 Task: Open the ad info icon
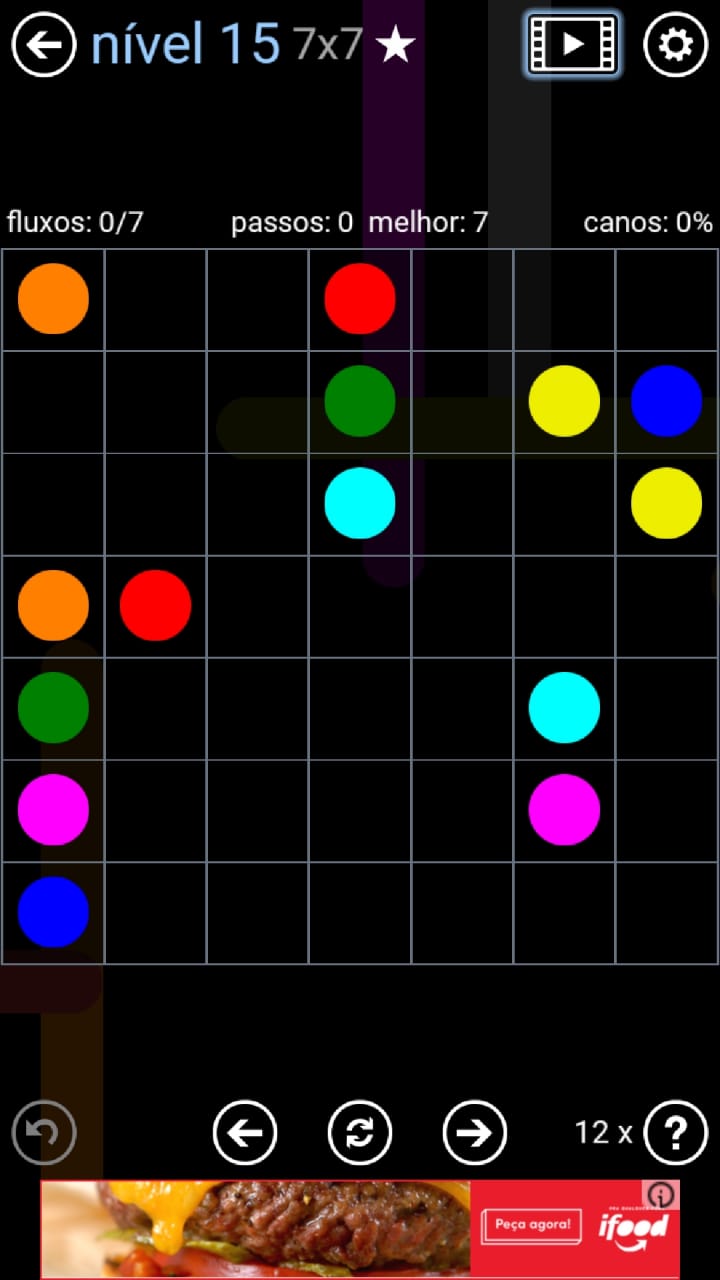pyautogui.click(x=662, y=1194)
